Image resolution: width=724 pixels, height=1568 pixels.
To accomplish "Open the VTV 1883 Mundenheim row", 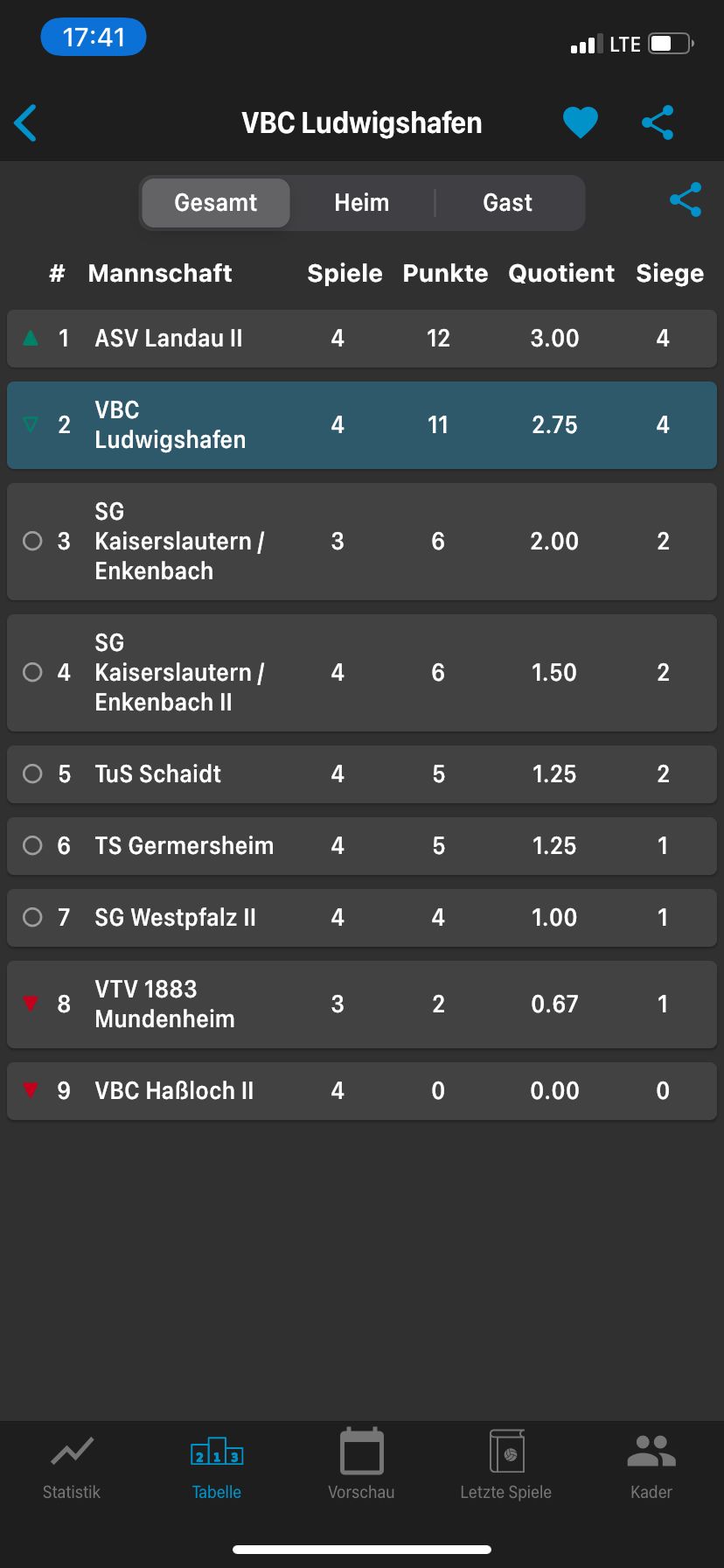I will pyautogui.click(x=362, y=1004).
